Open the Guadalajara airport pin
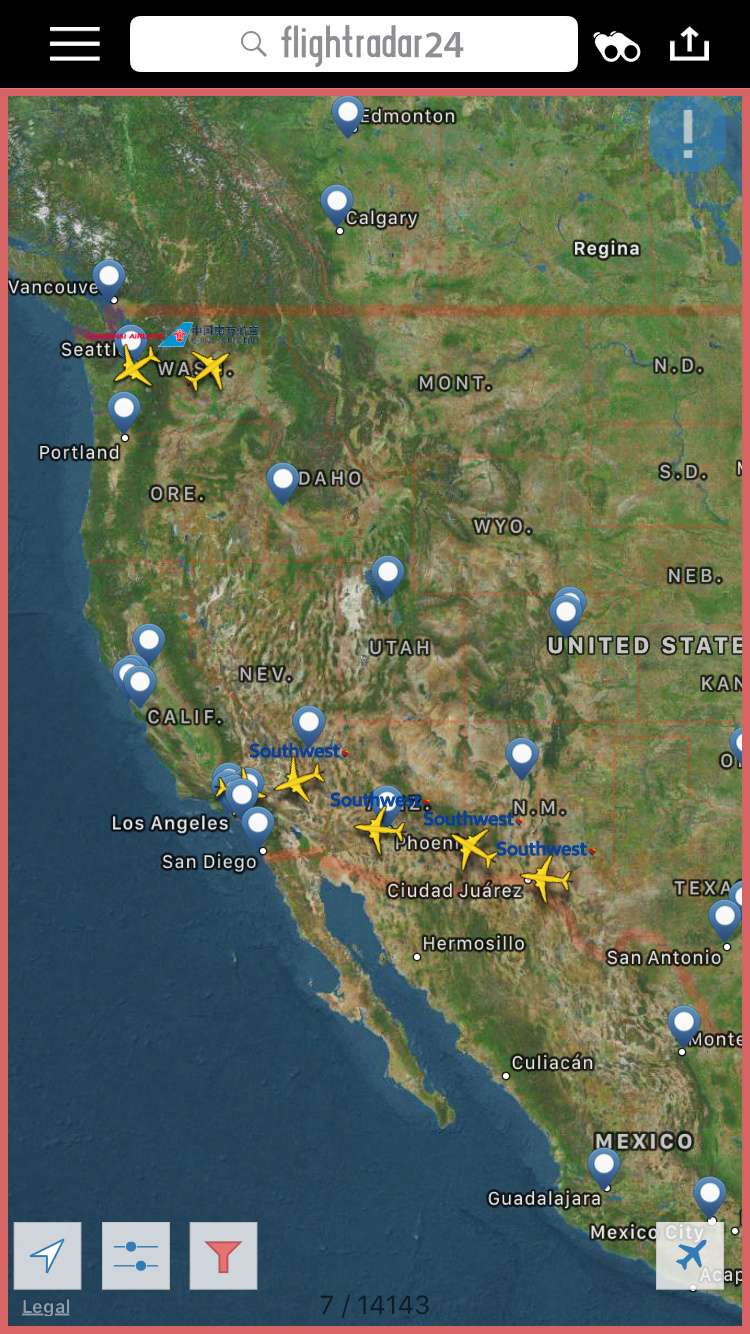 (603, 1166)
